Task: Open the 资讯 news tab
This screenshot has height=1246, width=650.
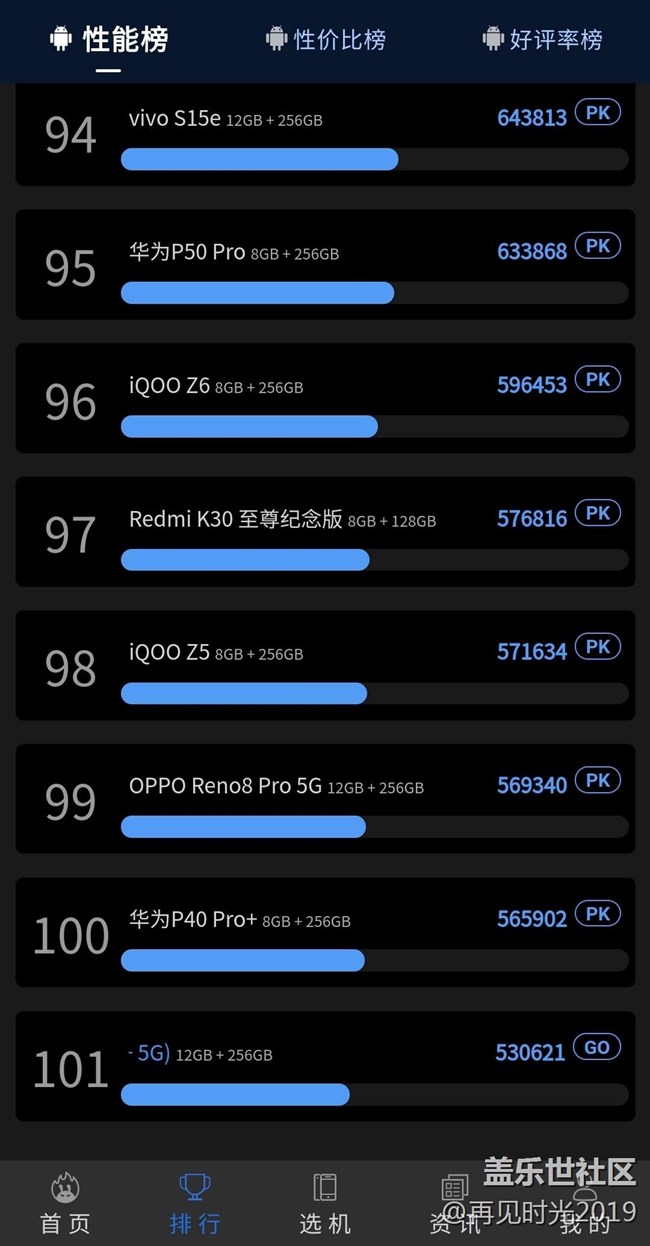Action: coord(455,1203)
